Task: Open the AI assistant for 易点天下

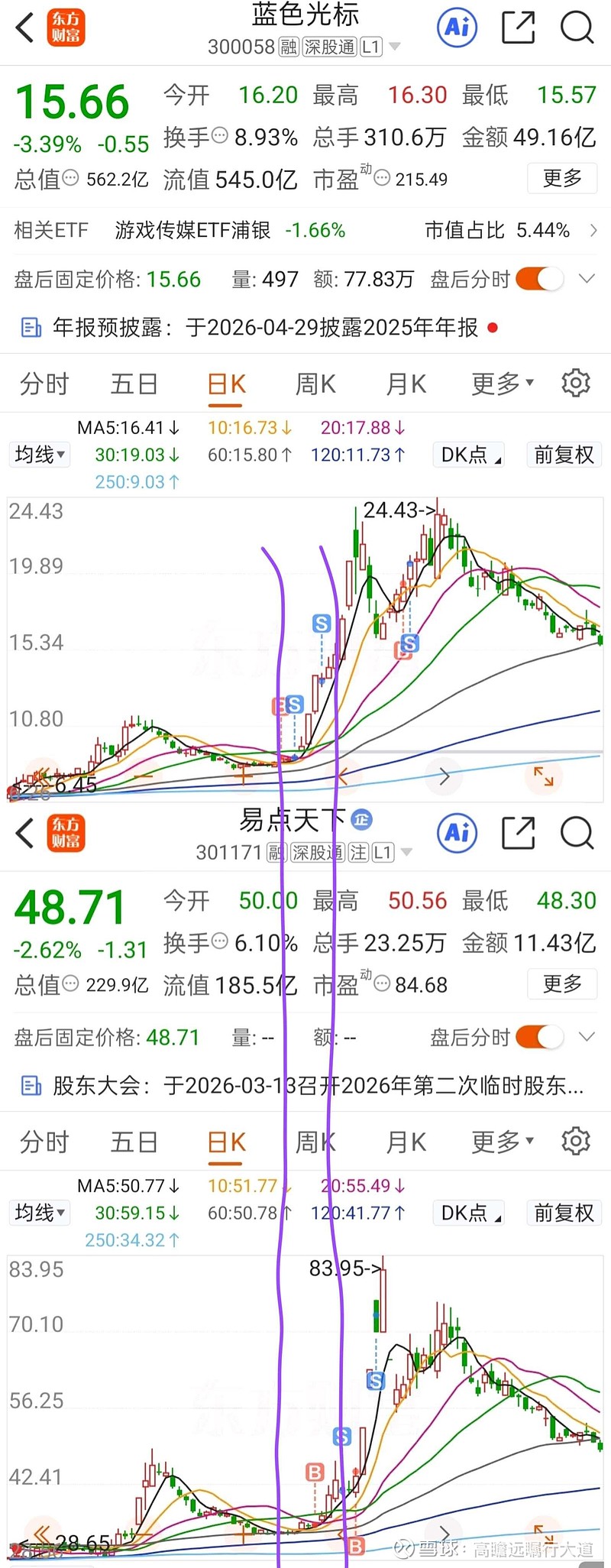Action: coord(457,834)
